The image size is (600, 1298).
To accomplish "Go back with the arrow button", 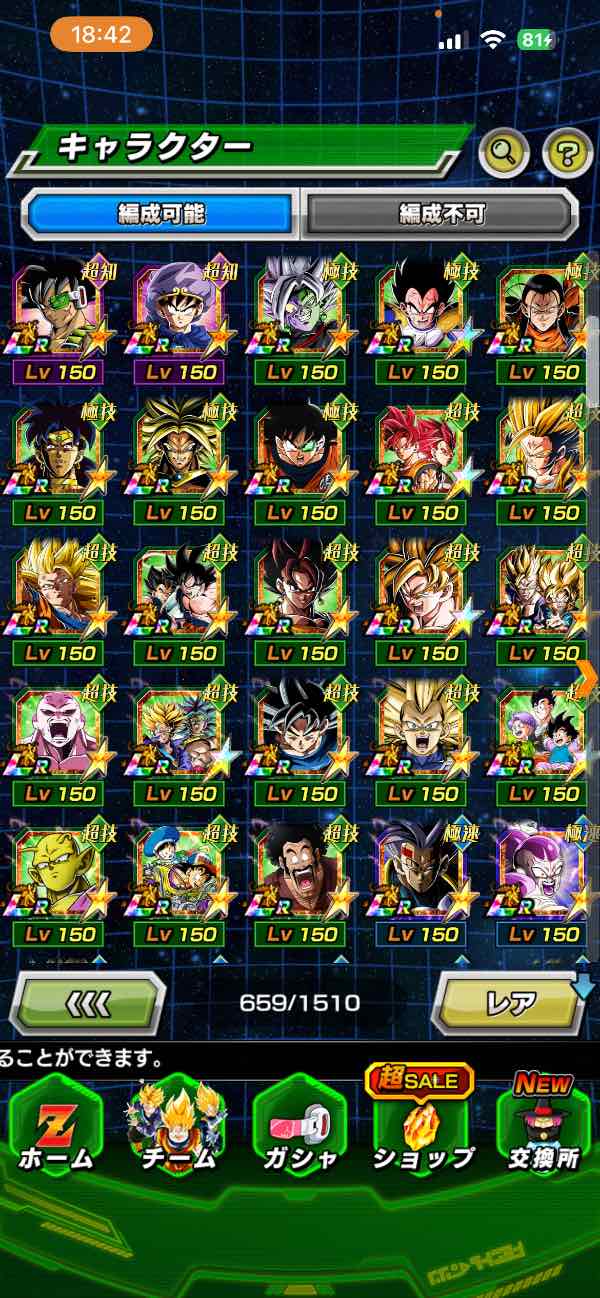I will click(x=86, y=1002).
